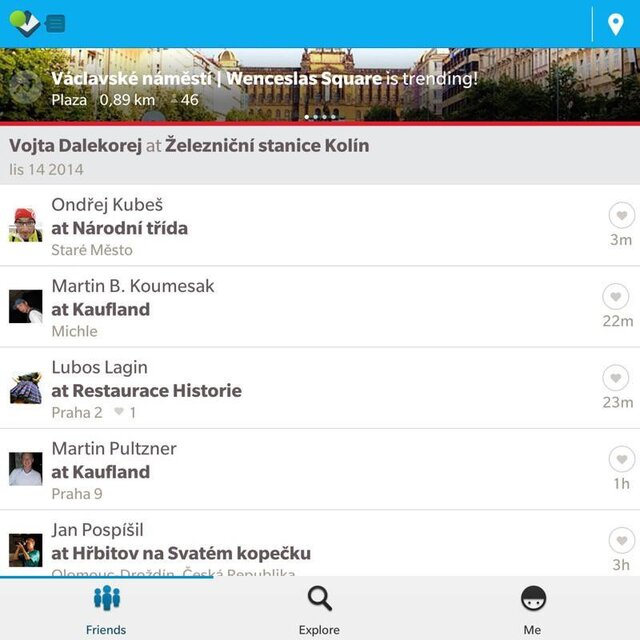
Task: Go to the Me tab
Action: pyautogui.click(x=532, y=610)
